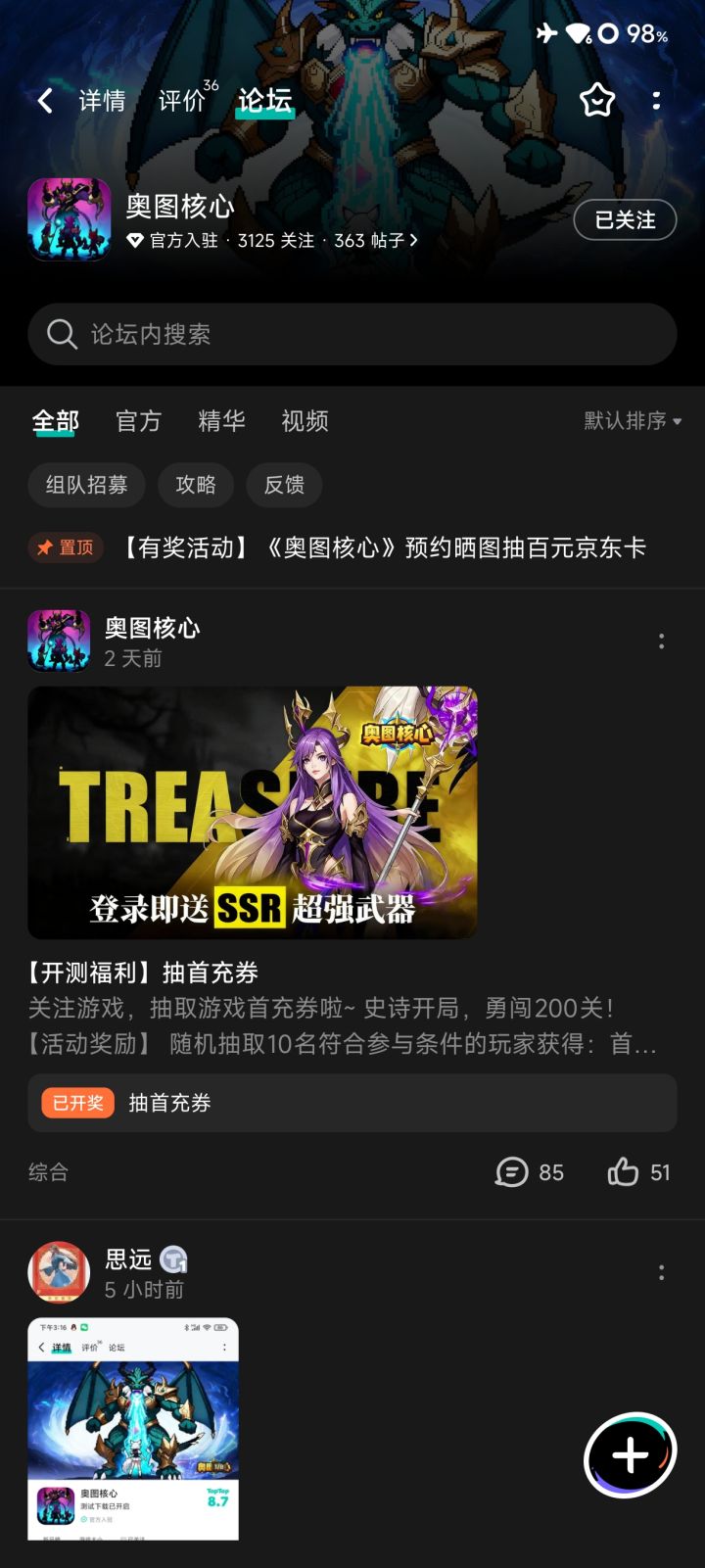Enable the 反馈 filter chip
This screenshot has height=1568, width=705.
tap(284, 485)
